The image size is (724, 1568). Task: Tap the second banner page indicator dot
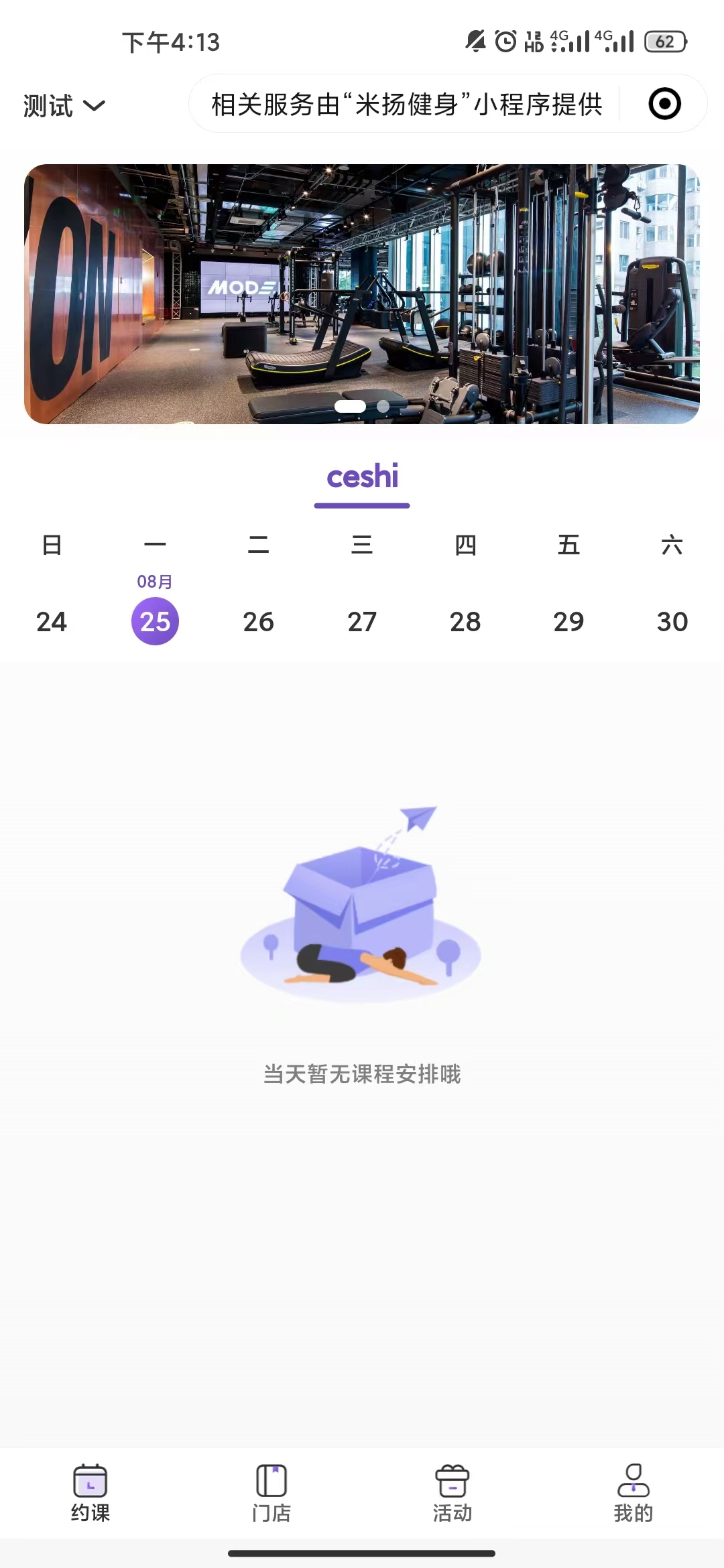[x=383, y=406]
